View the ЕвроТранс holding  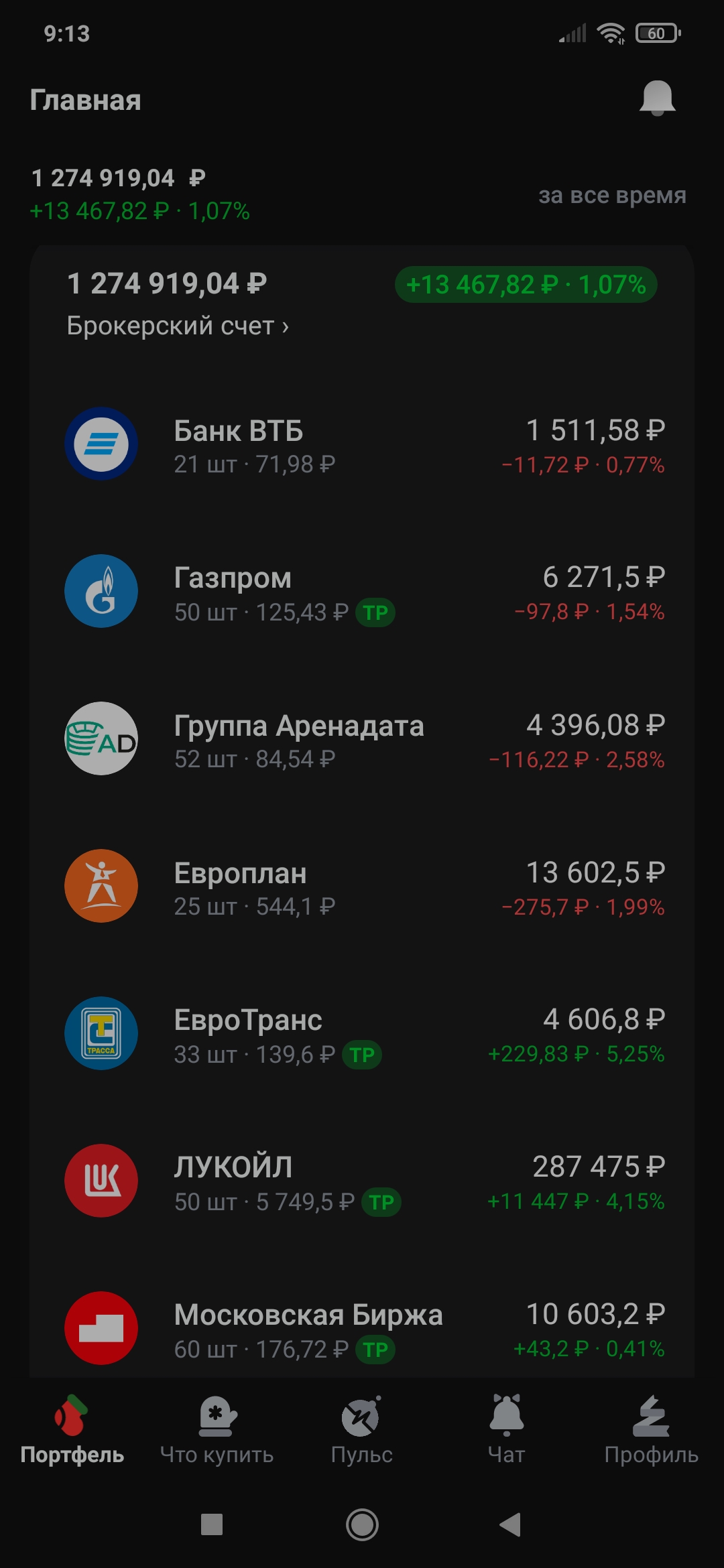point(362,1035)
